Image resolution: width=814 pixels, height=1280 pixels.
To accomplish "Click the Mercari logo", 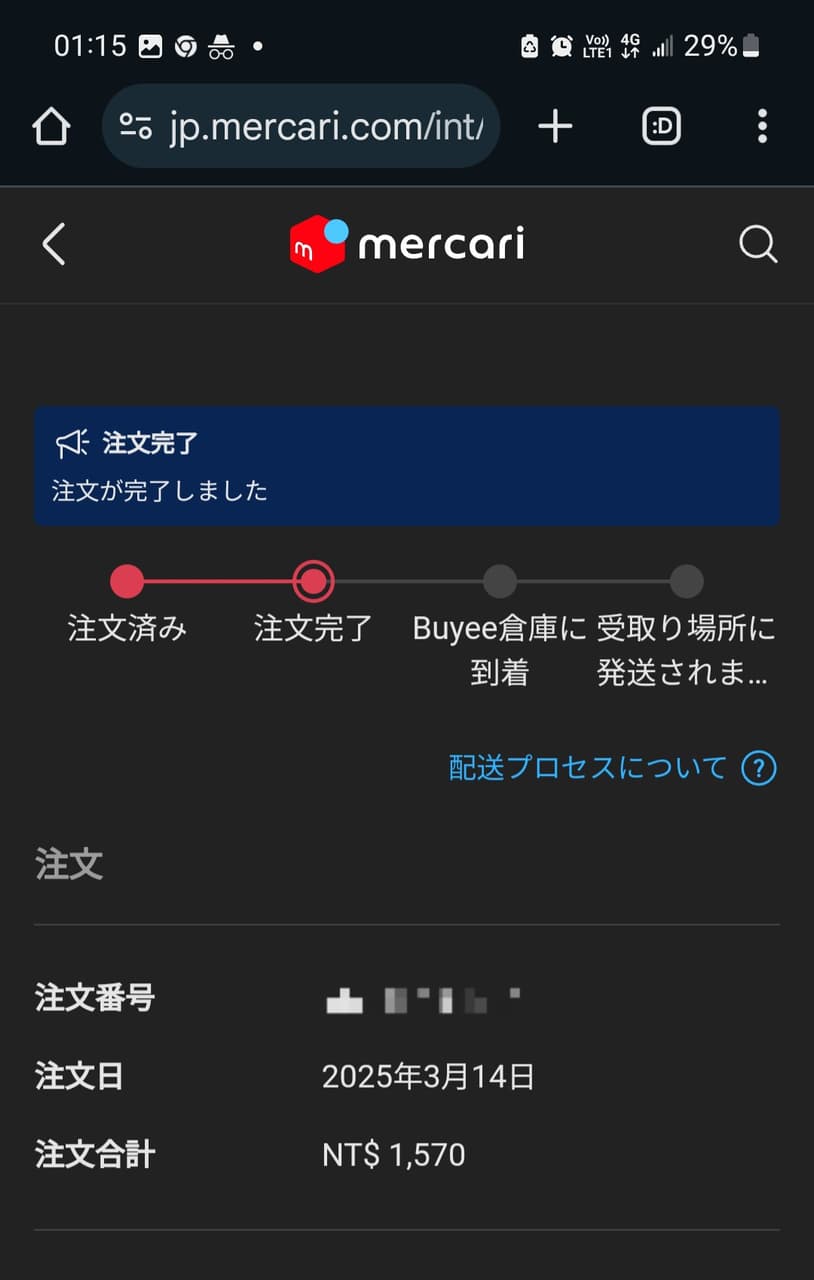I will (x=406, y=243).
